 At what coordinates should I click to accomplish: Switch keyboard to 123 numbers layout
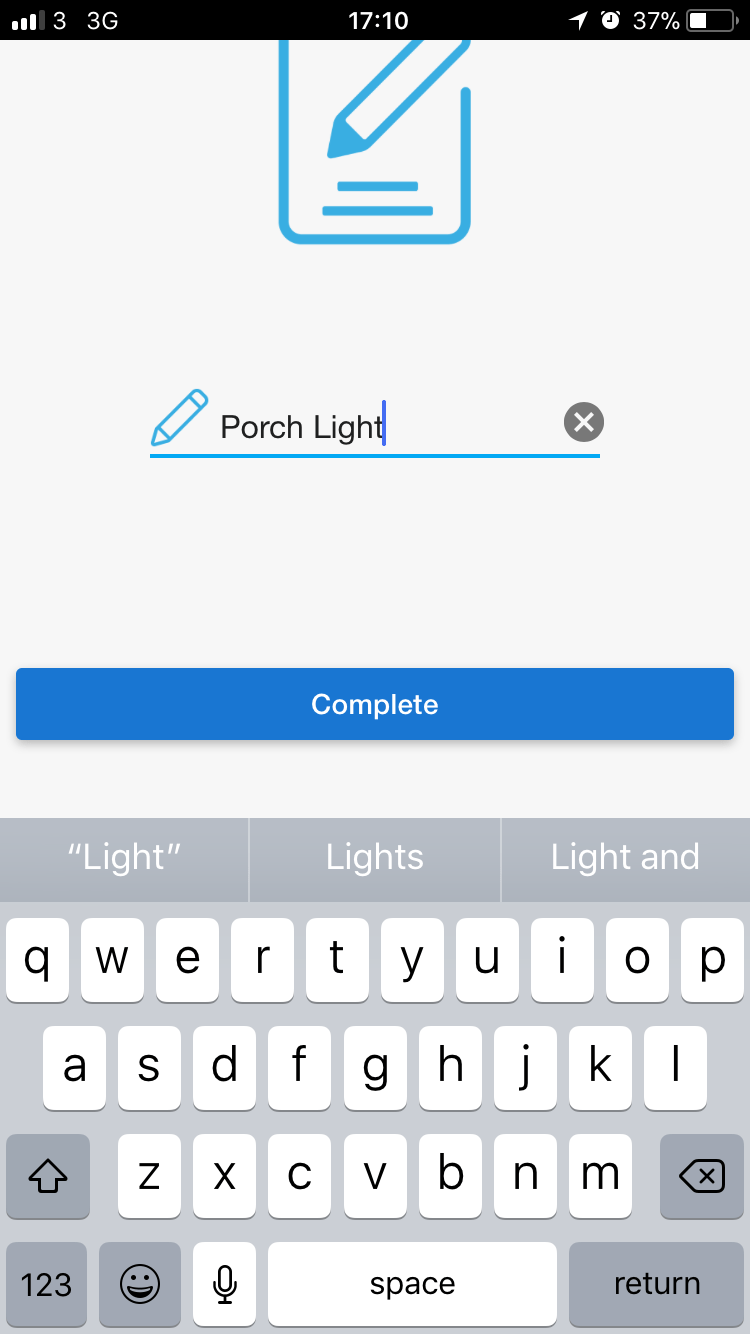[47, 1283]
